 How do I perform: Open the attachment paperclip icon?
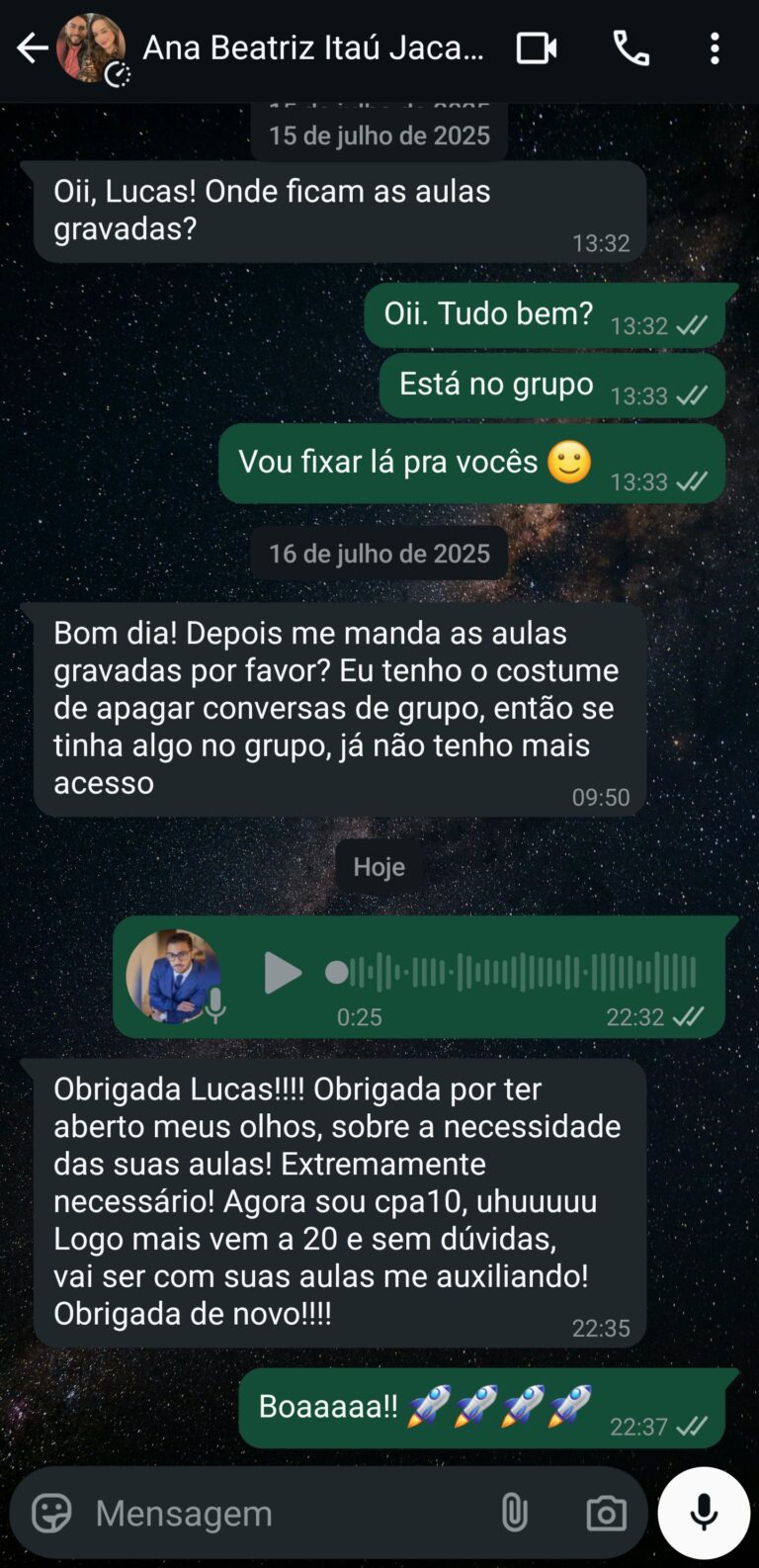[x=514, y=1512]
